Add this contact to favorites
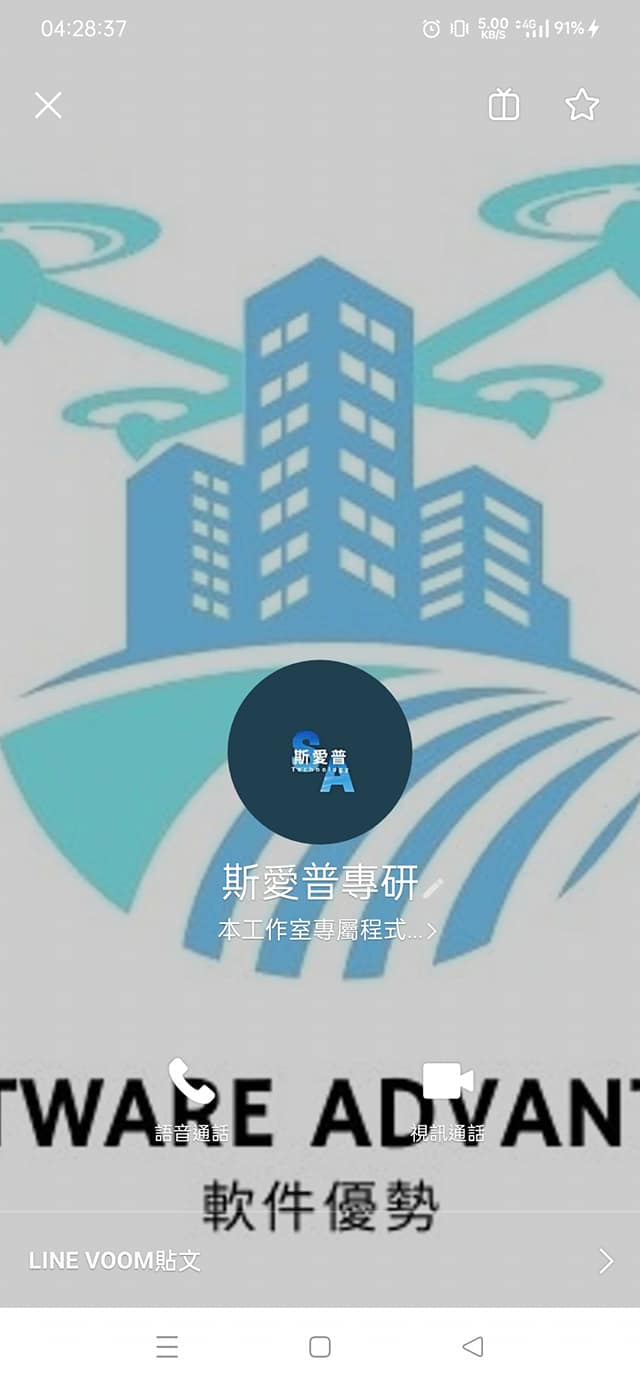 (x=582, y=105)
